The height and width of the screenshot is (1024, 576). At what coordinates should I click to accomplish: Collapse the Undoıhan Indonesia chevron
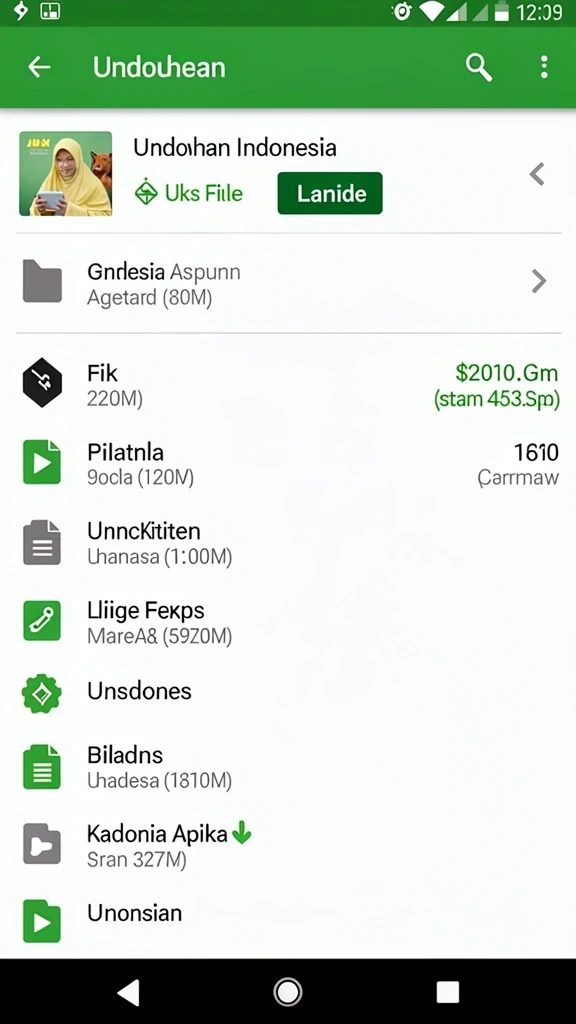[537, 174]
